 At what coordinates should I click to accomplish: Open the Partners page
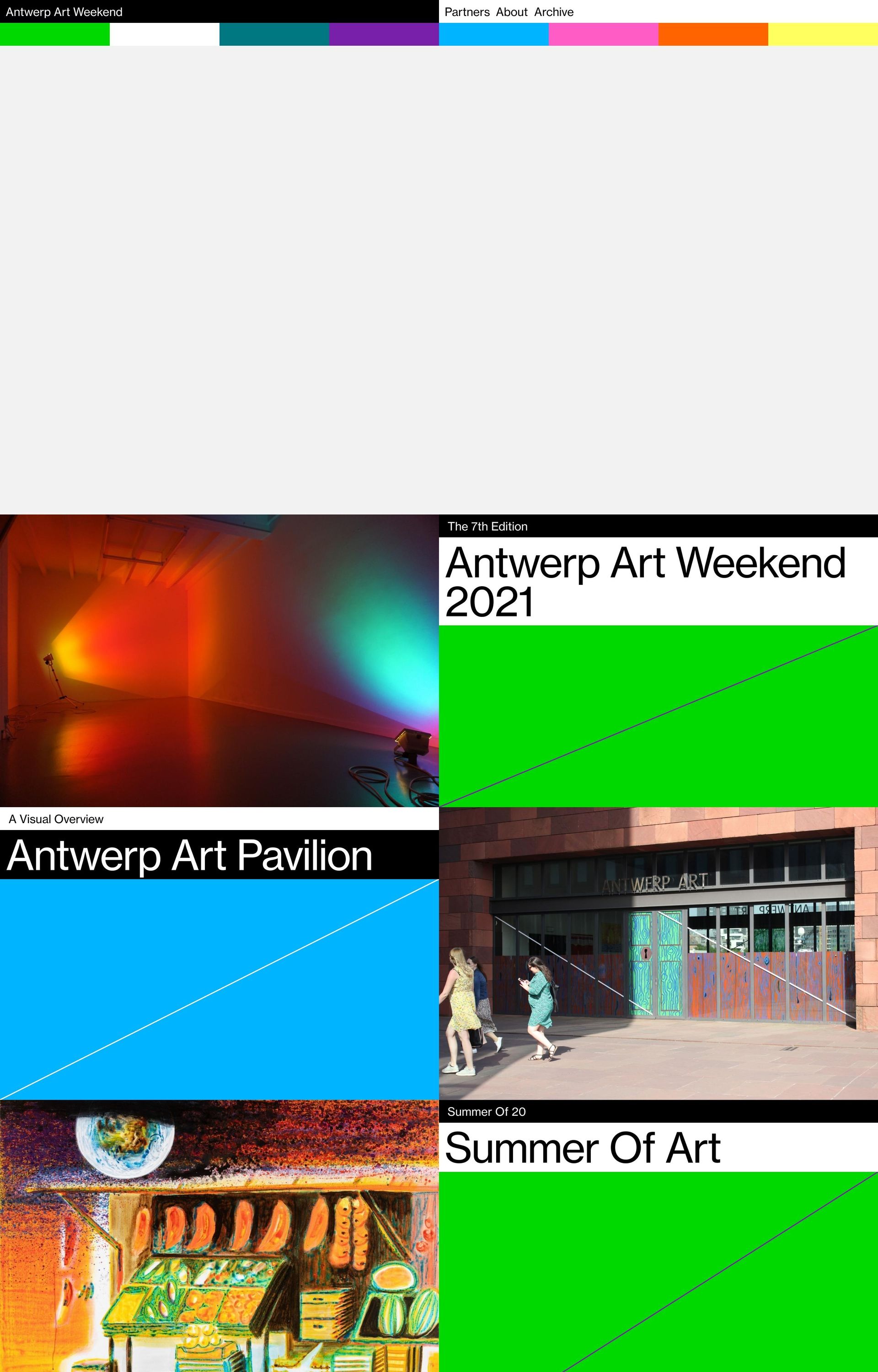pos(466,12)
